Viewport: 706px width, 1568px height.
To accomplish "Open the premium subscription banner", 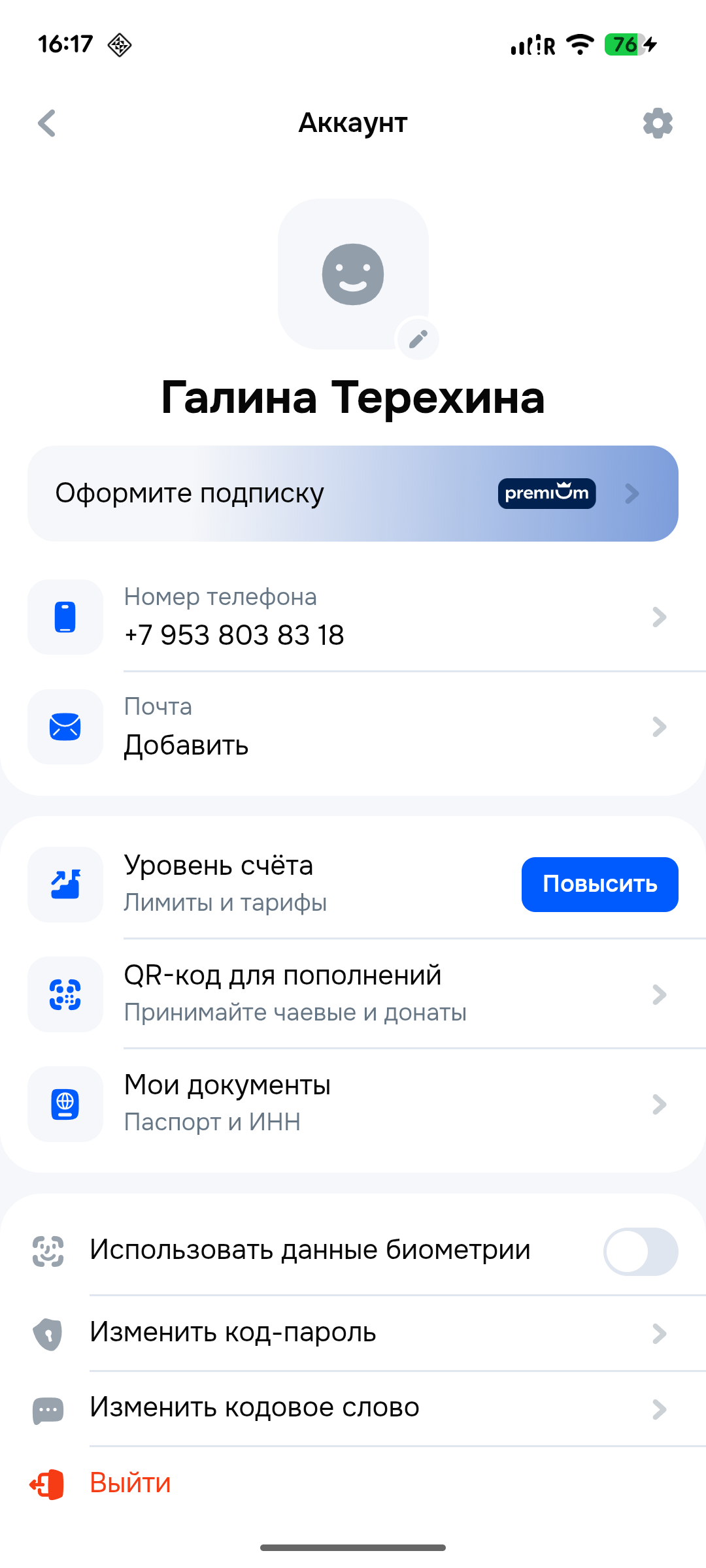I will click(x=353, y=493).
